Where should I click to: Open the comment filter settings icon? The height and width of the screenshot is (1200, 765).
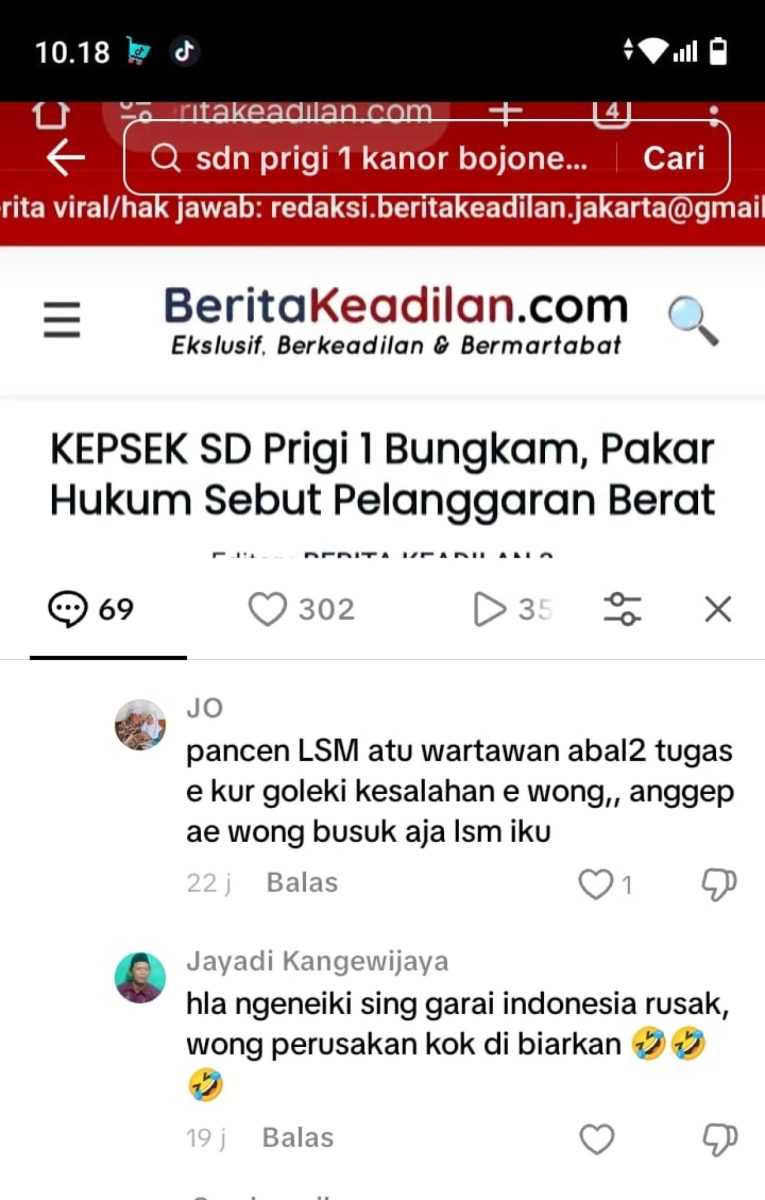point(623,609)
